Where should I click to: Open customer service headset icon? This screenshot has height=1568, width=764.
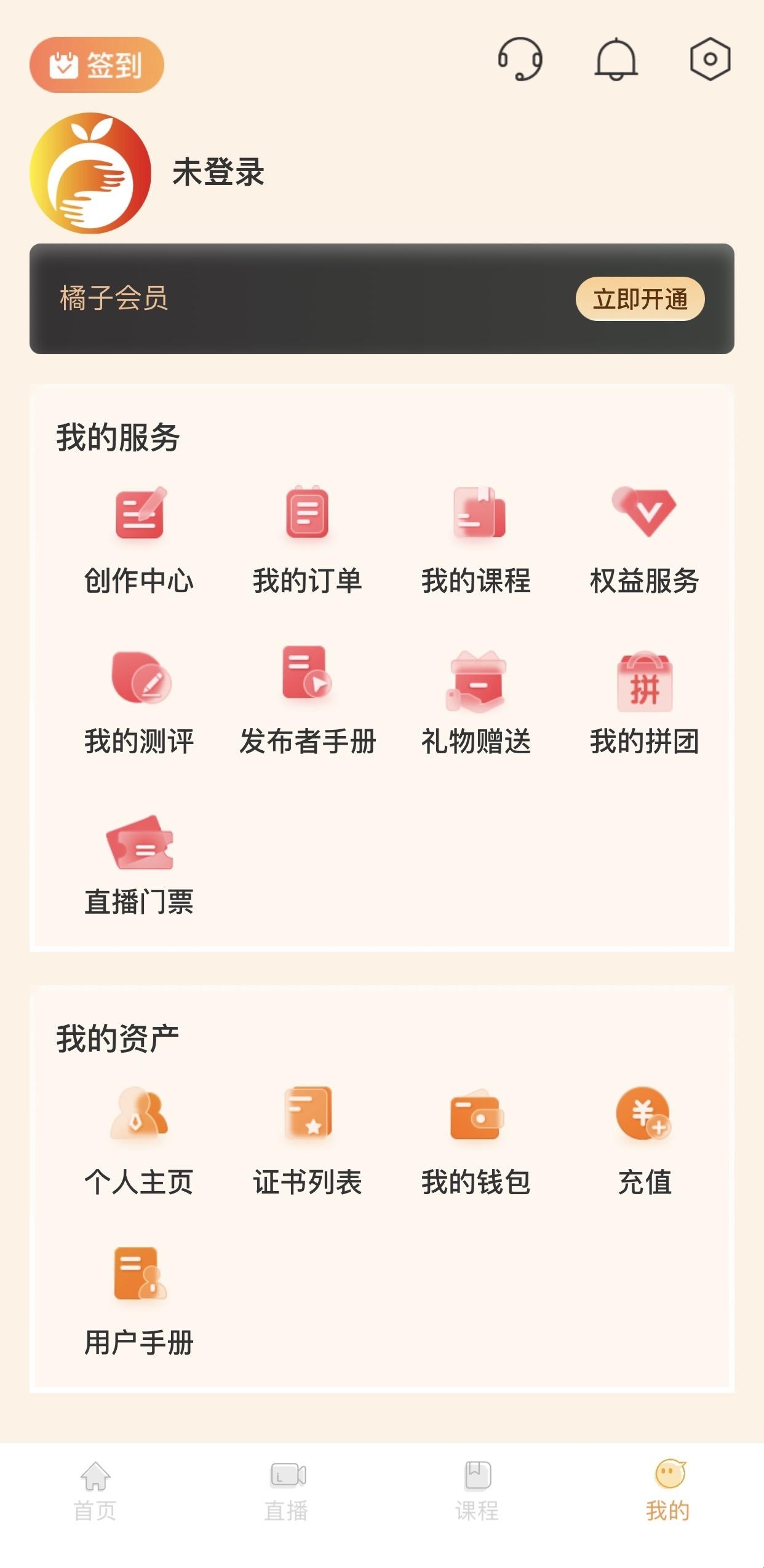click(520, 59)
